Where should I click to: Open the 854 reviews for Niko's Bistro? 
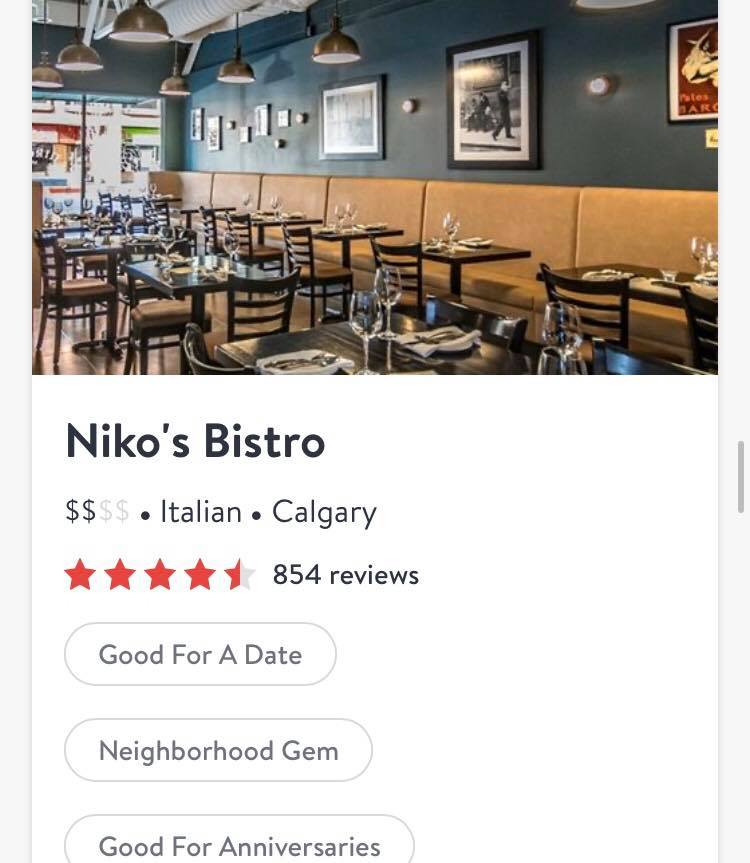345,575
